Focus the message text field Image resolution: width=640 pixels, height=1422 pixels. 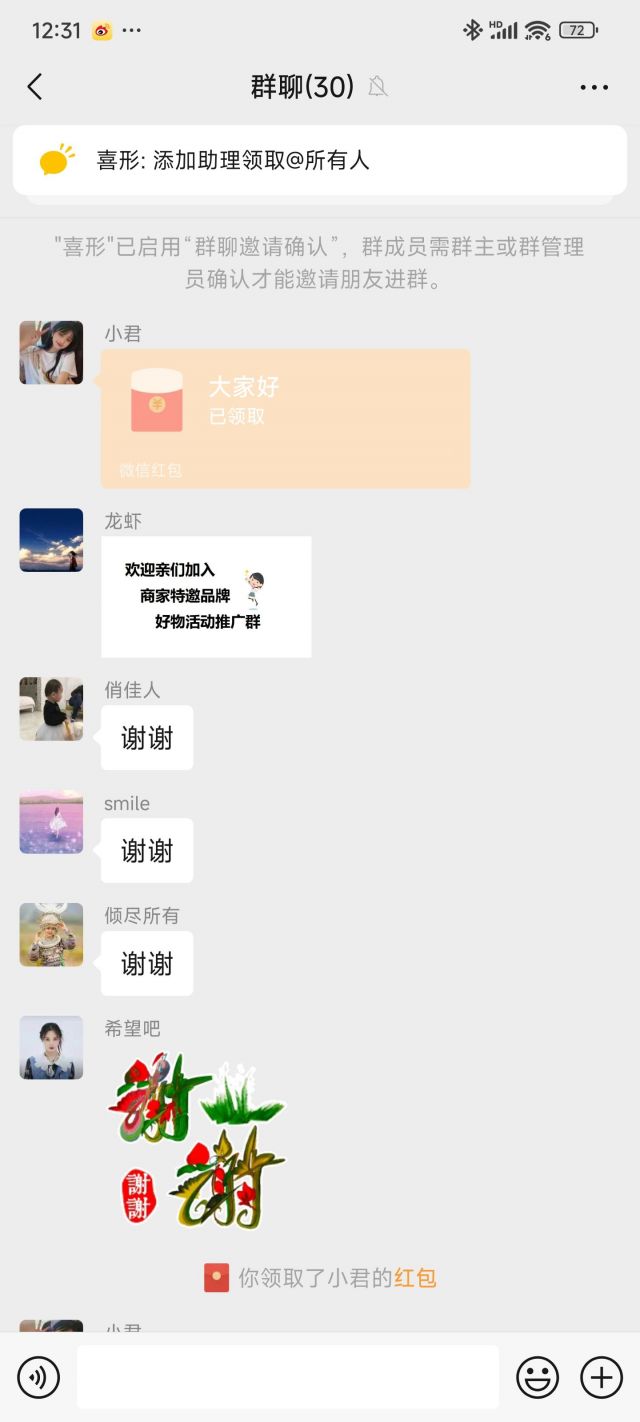coord(287,1377)
